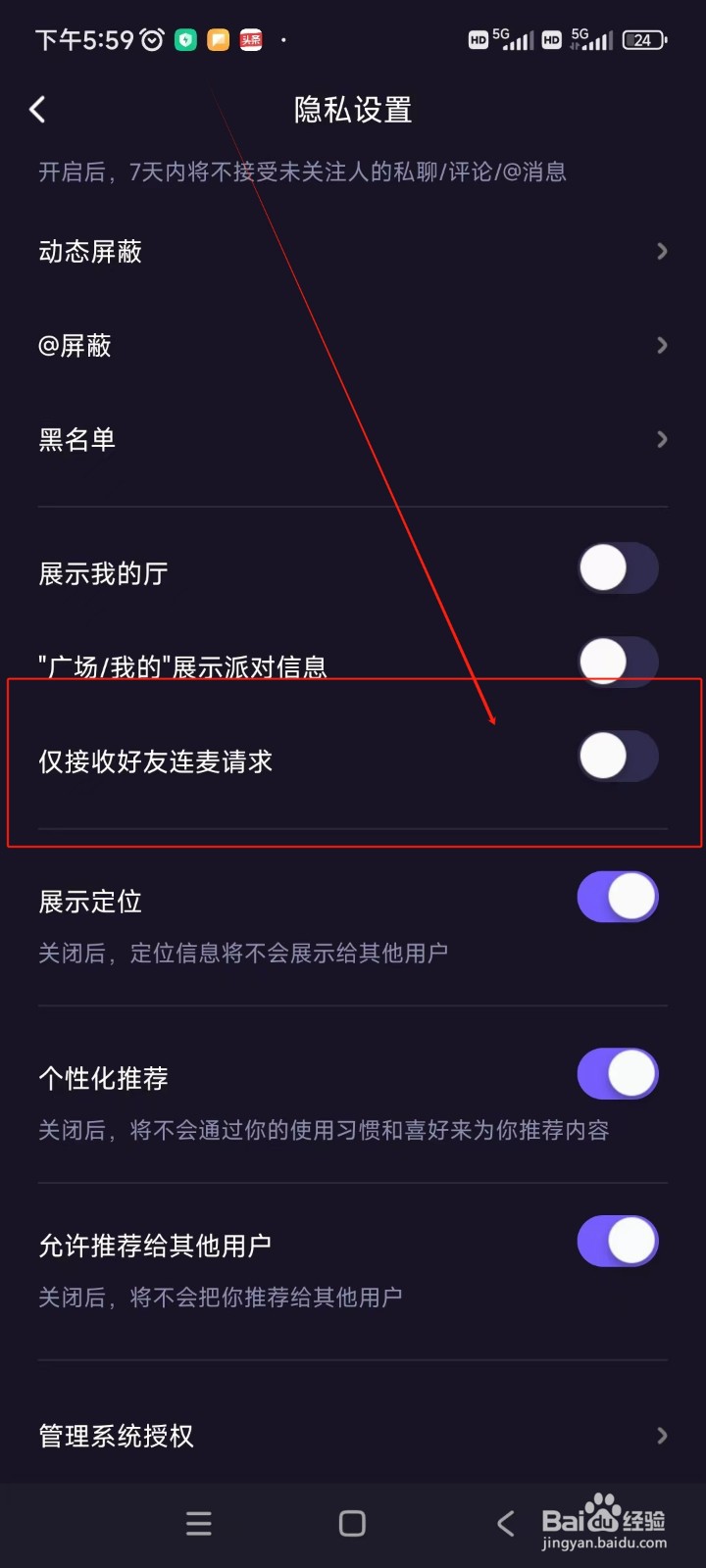Open the 黑名单 blacklist entry
The height and width of the screenshot is (1568, 706).
click(662, 439)
